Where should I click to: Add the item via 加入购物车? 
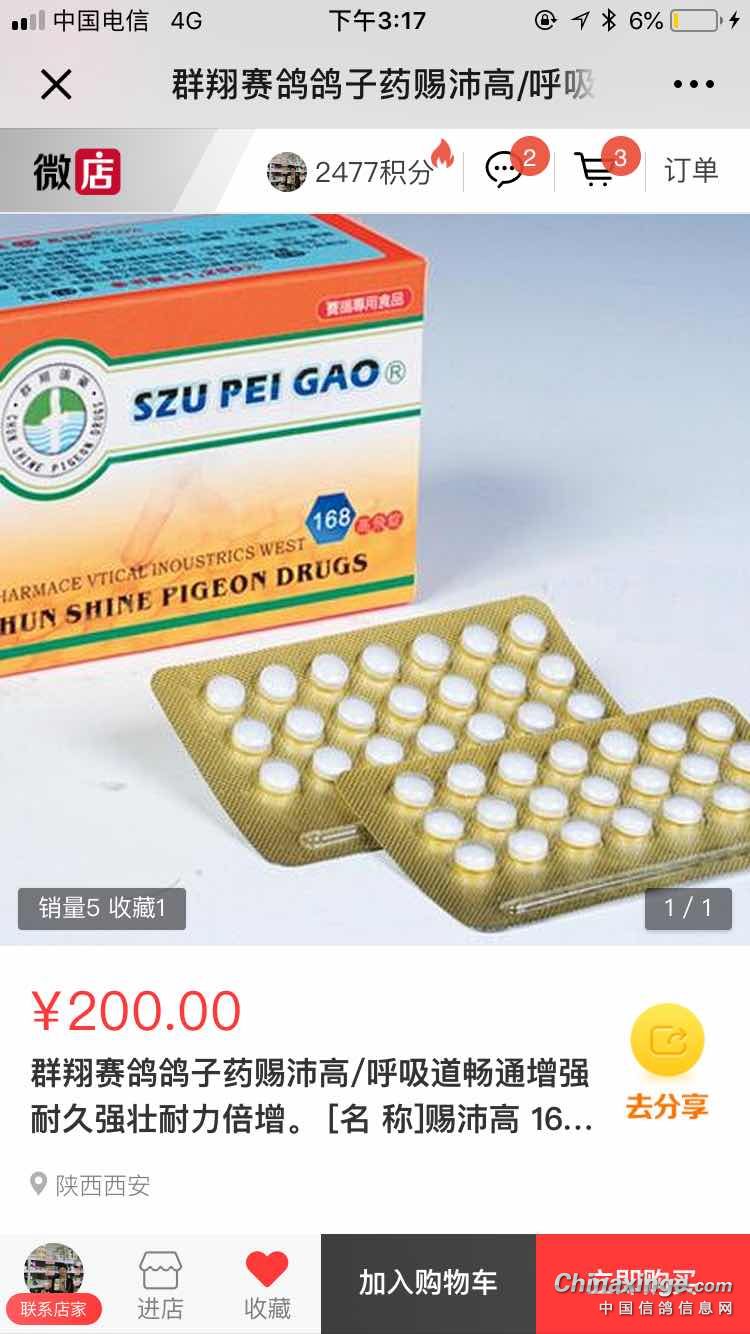pyautogui.click(x=428, y=1283)
